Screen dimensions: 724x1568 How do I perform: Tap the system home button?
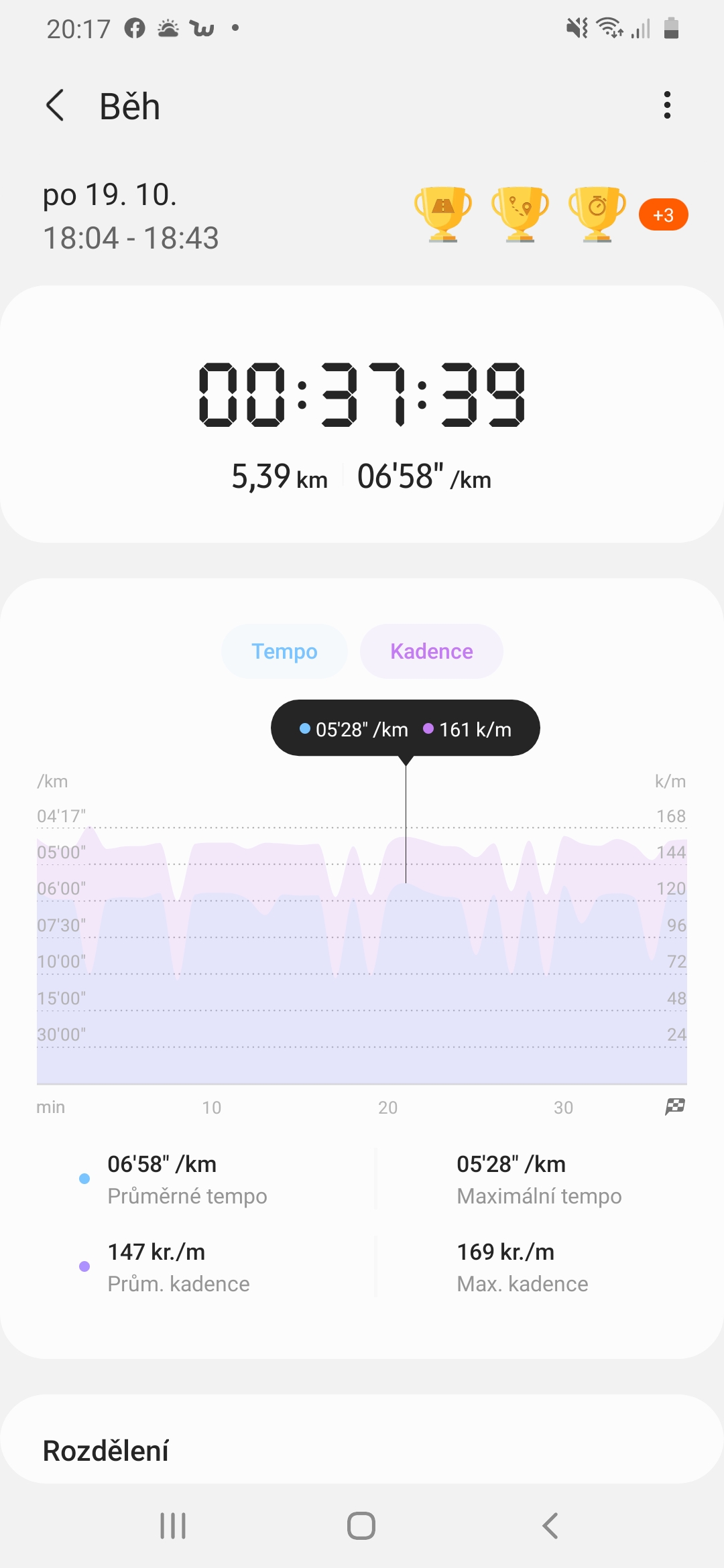tap(361, 1526)
